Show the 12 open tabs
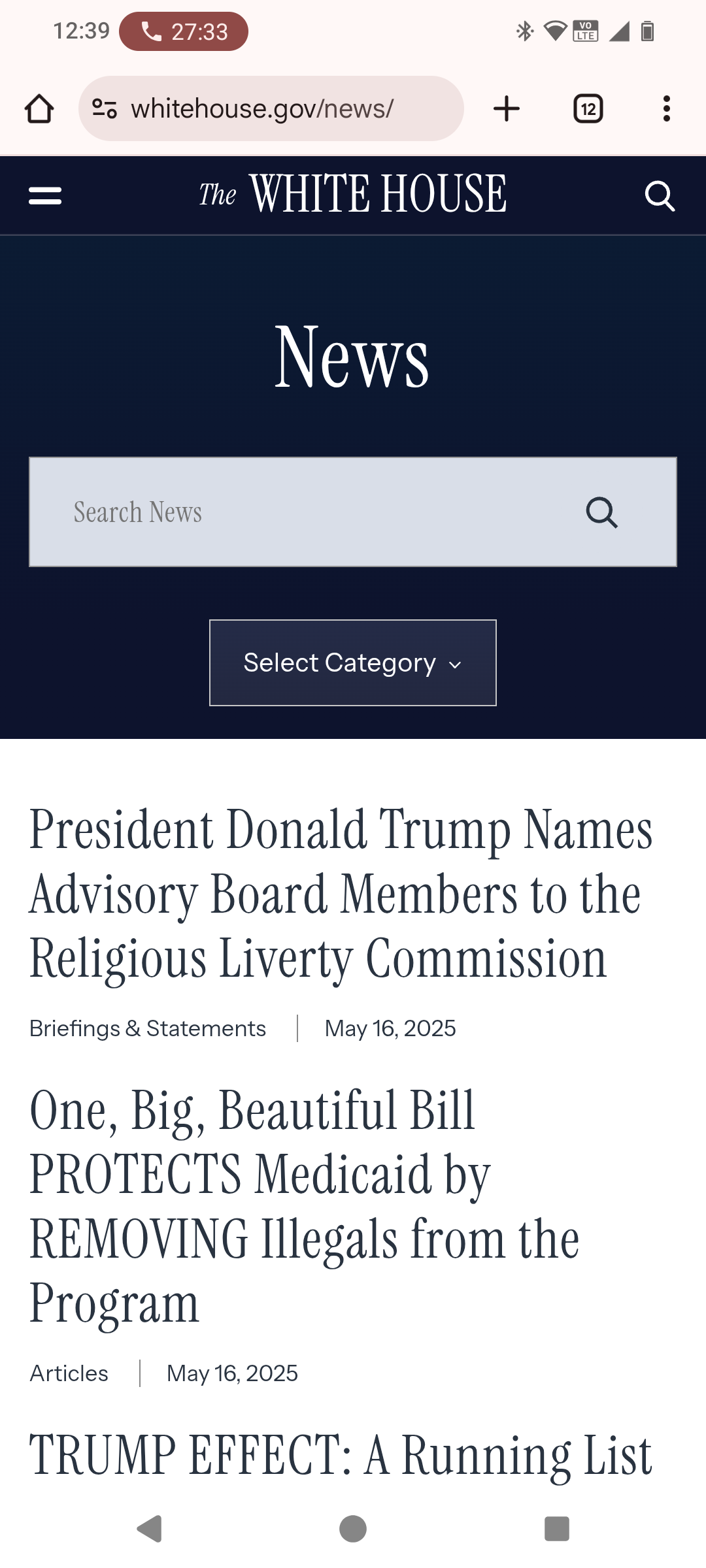The height and width of the screenshot is (1568, 706). [x=588, y=108]
